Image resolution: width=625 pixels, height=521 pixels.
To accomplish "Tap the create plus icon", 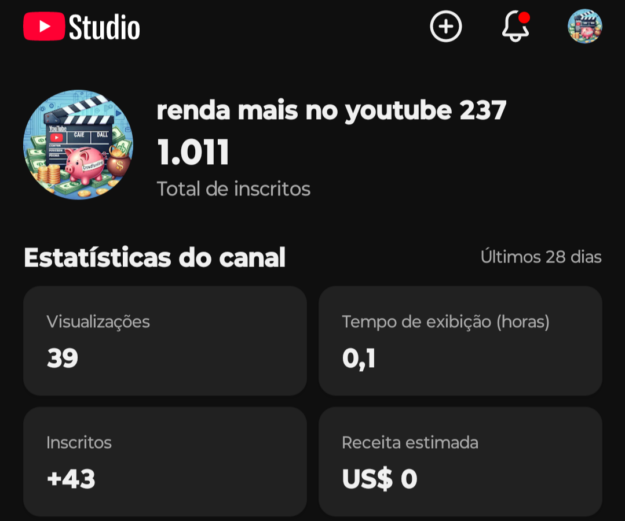I will pyautogui.click(x=446, y=27).
